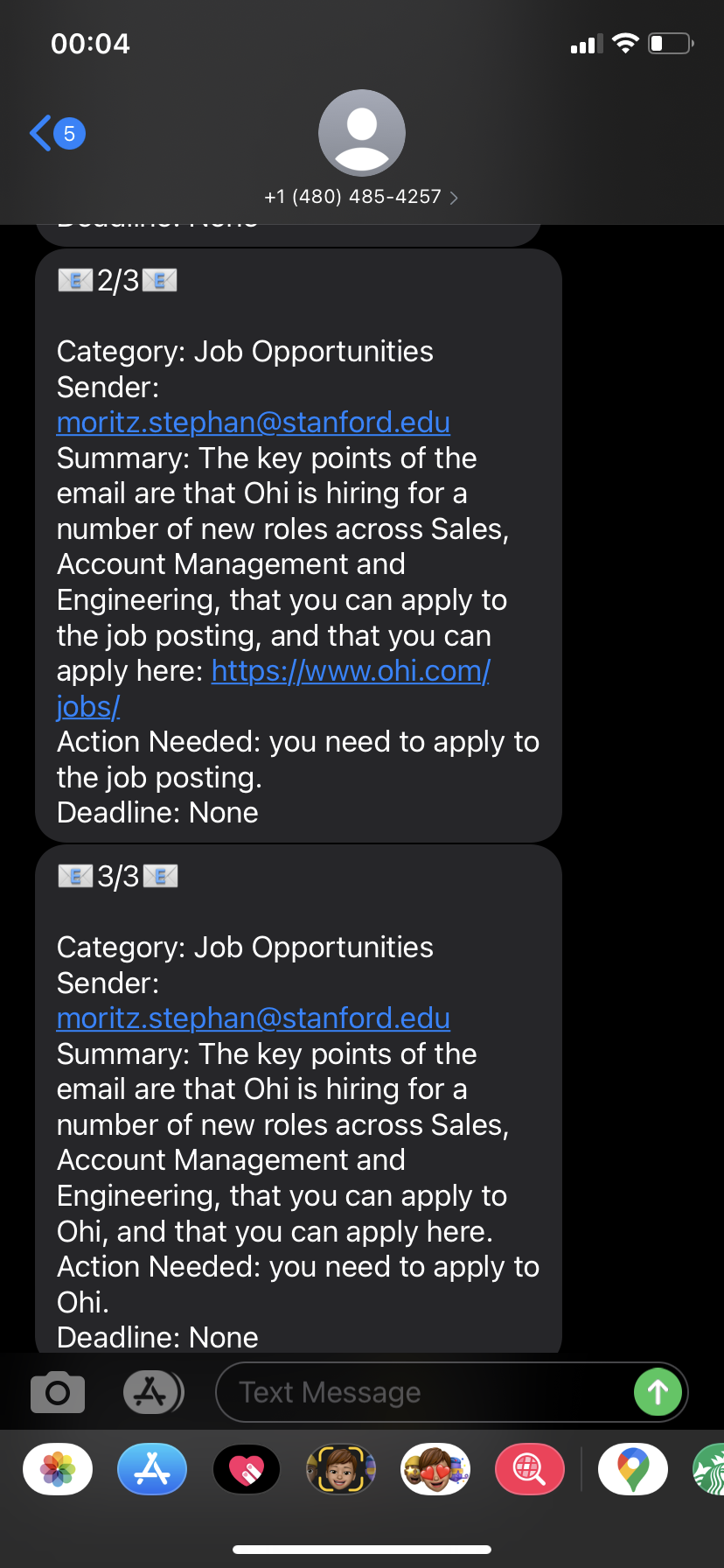
Task: Focus the Text Message input field
Action: pyautogui.click(x=424, y=1392)
